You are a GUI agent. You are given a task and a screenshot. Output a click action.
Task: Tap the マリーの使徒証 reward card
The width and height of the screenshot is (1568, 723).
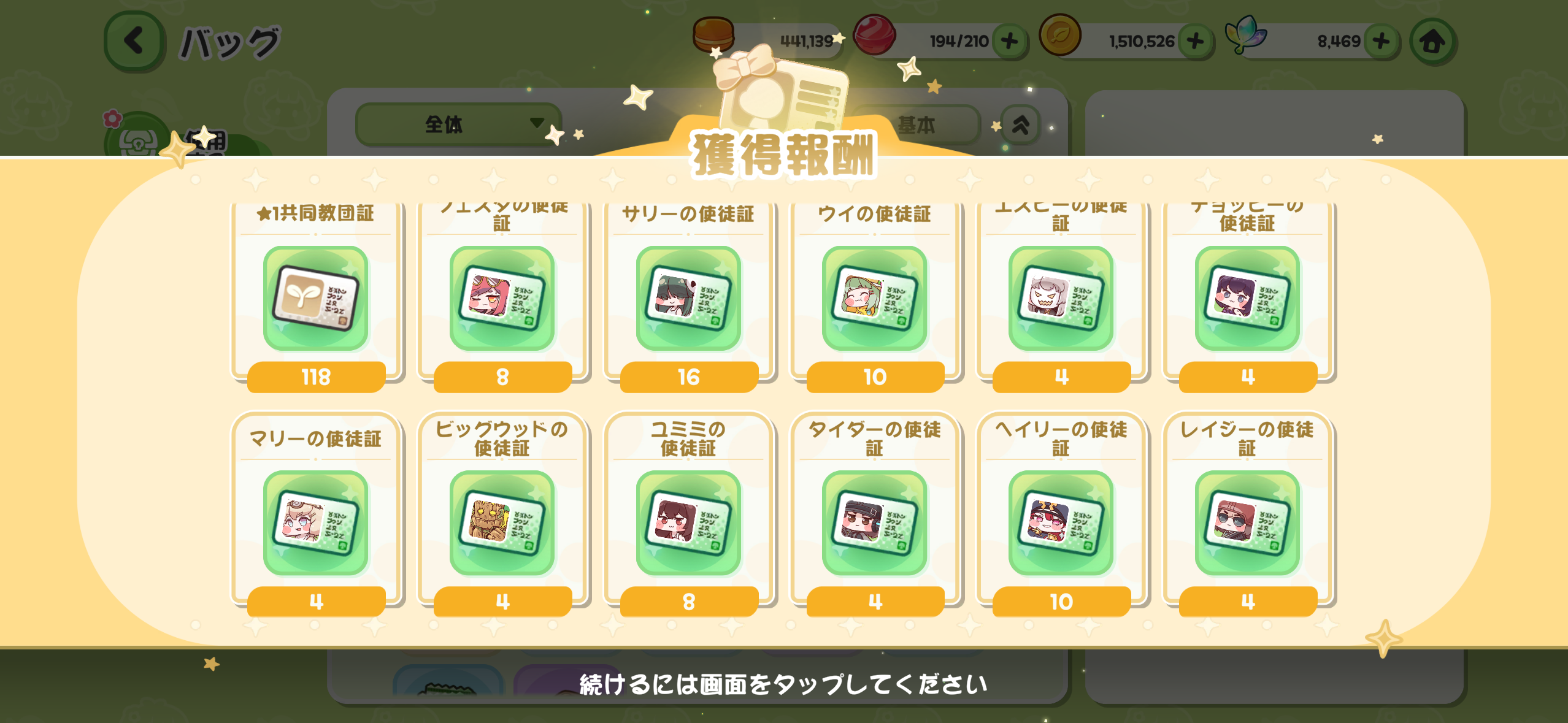316,514
